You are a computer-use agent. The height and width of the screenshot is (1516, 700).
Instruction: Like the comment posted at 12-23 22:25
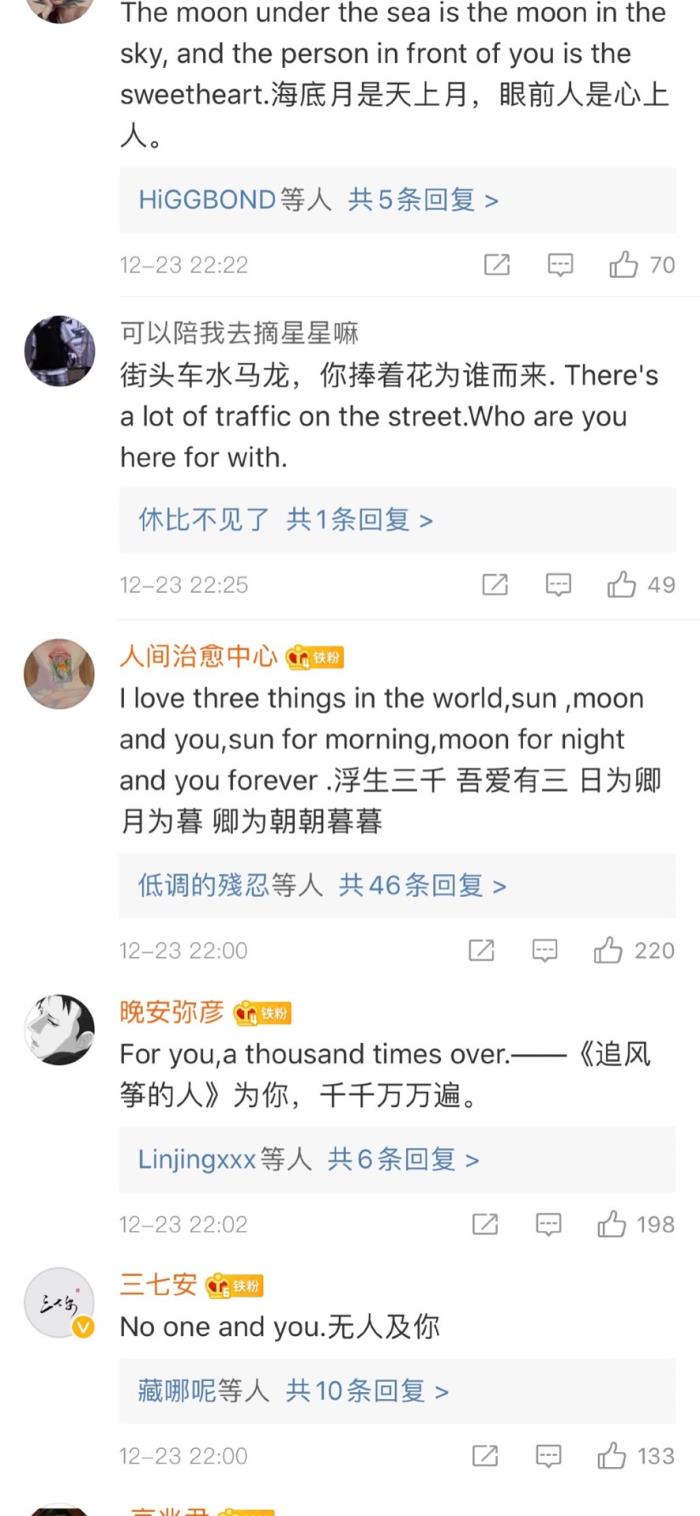coord(622,585)
